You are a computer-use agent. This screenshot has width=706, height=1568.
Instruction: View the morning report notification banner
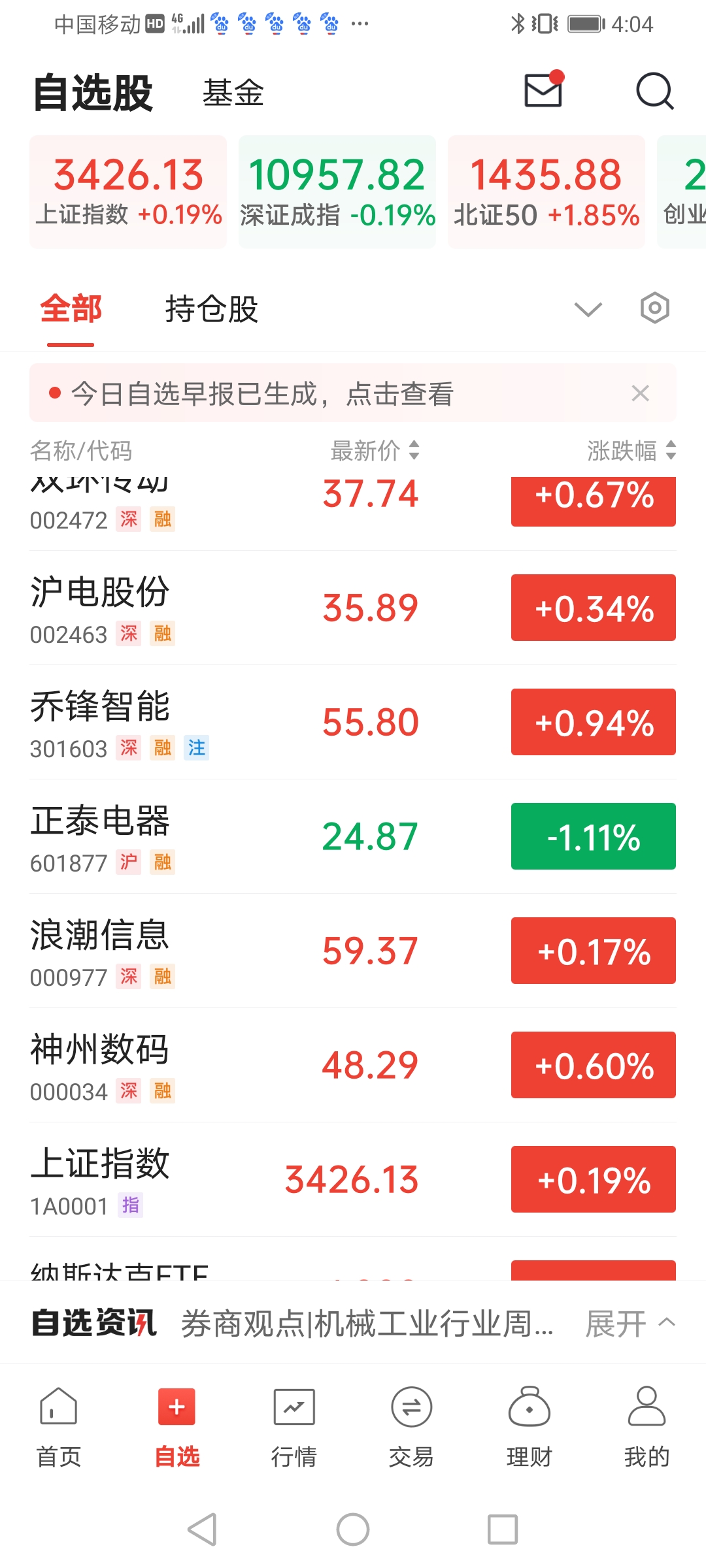tap(261, 393)
